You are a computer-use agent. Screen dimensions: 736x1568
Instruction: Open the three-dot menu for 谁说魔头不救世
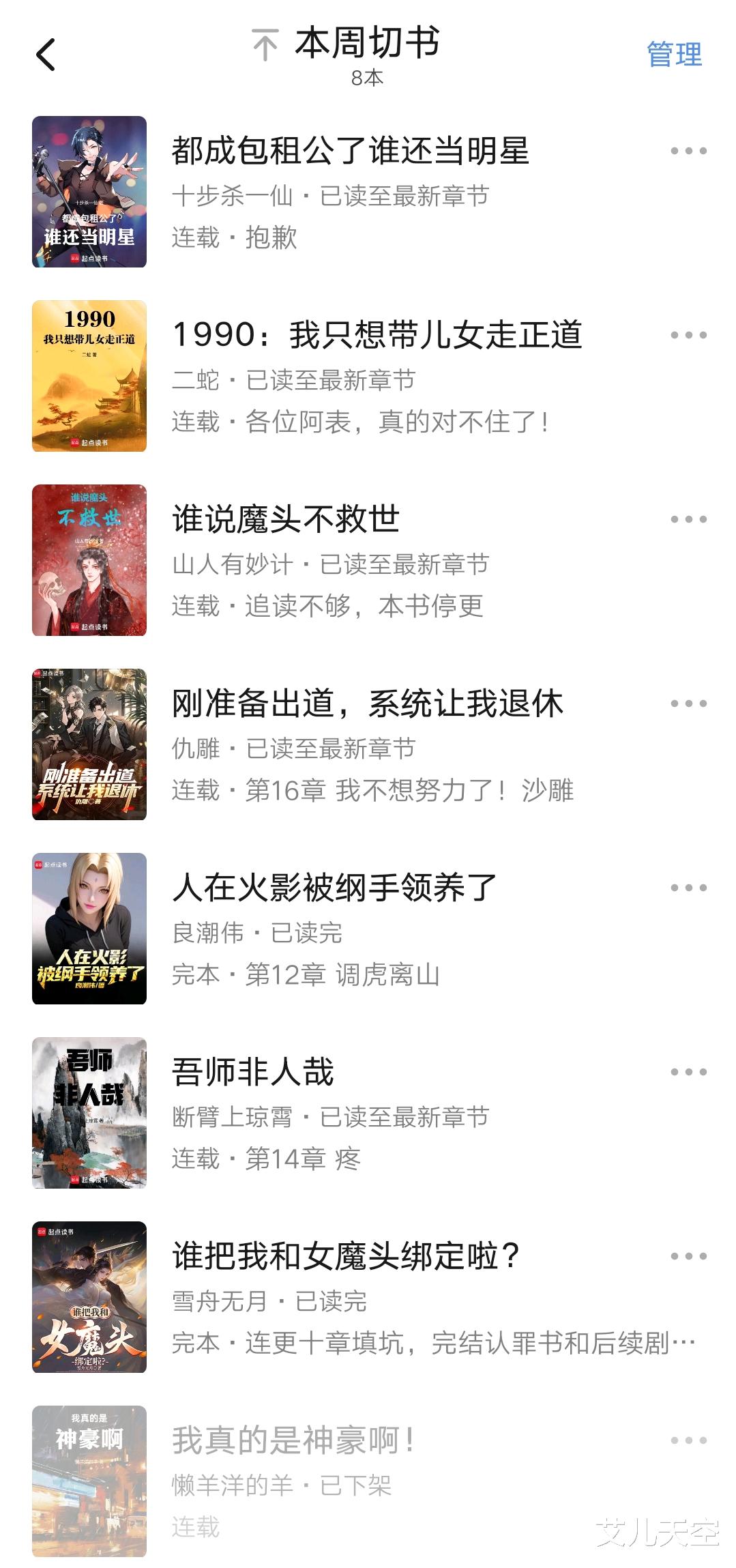click(x=688, y=519)
